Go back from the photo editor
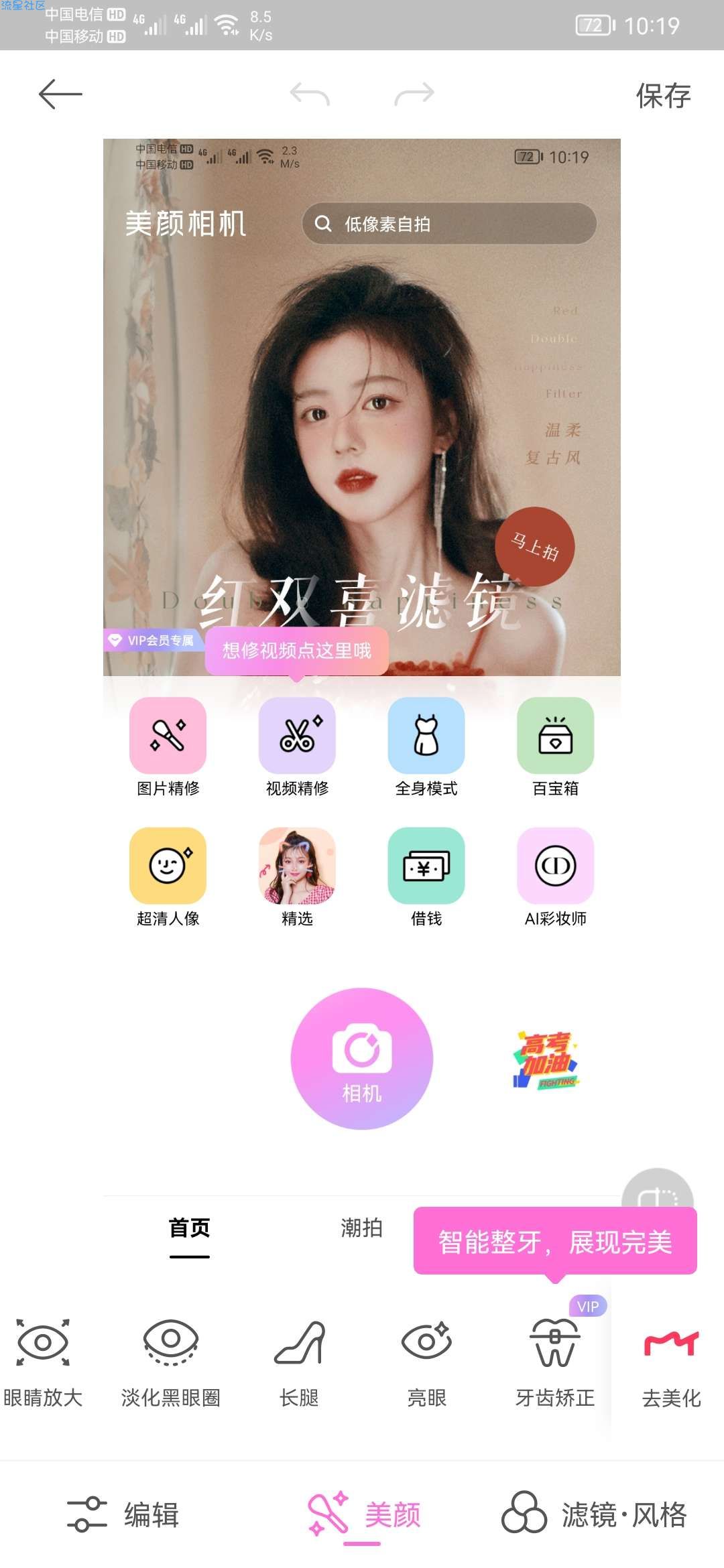 pyautogui.click(x=60, y=94)
